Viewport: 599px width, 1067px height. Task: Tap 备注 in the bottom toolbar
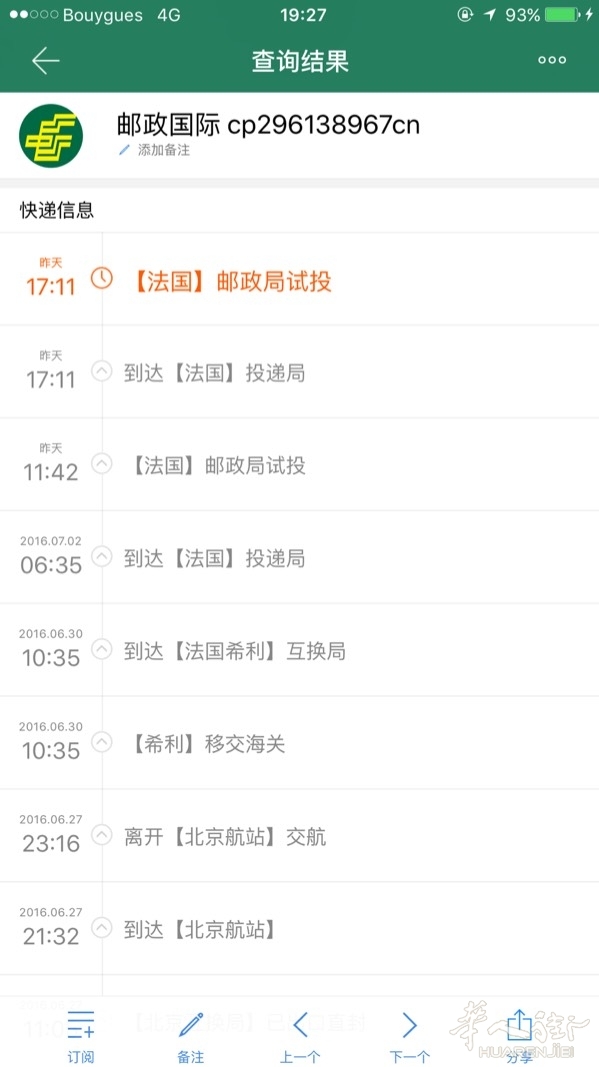(x=191, y=1036)
